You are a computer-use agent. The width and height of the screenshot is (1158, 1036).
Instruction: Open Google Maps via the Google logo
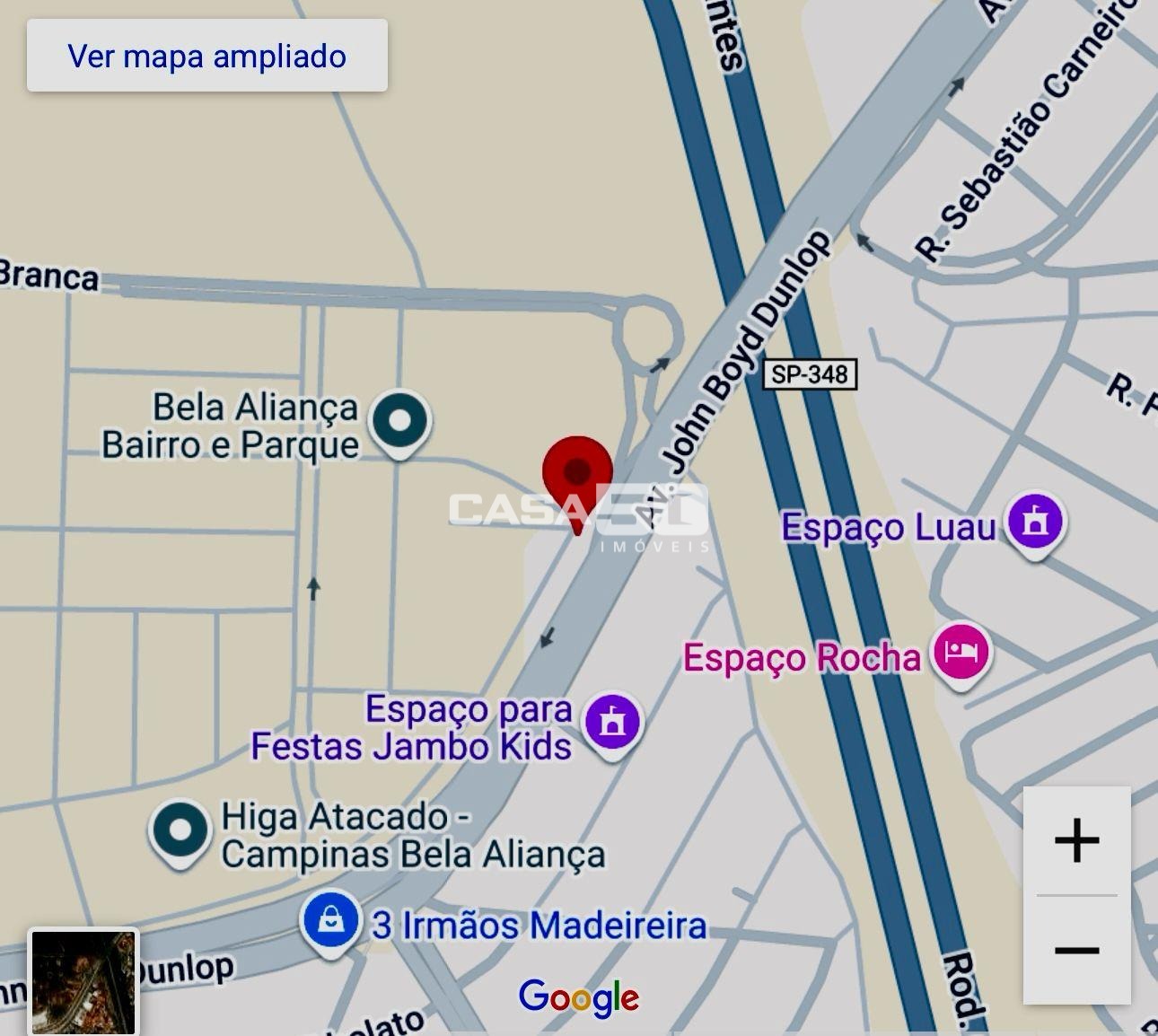[579, 997]
